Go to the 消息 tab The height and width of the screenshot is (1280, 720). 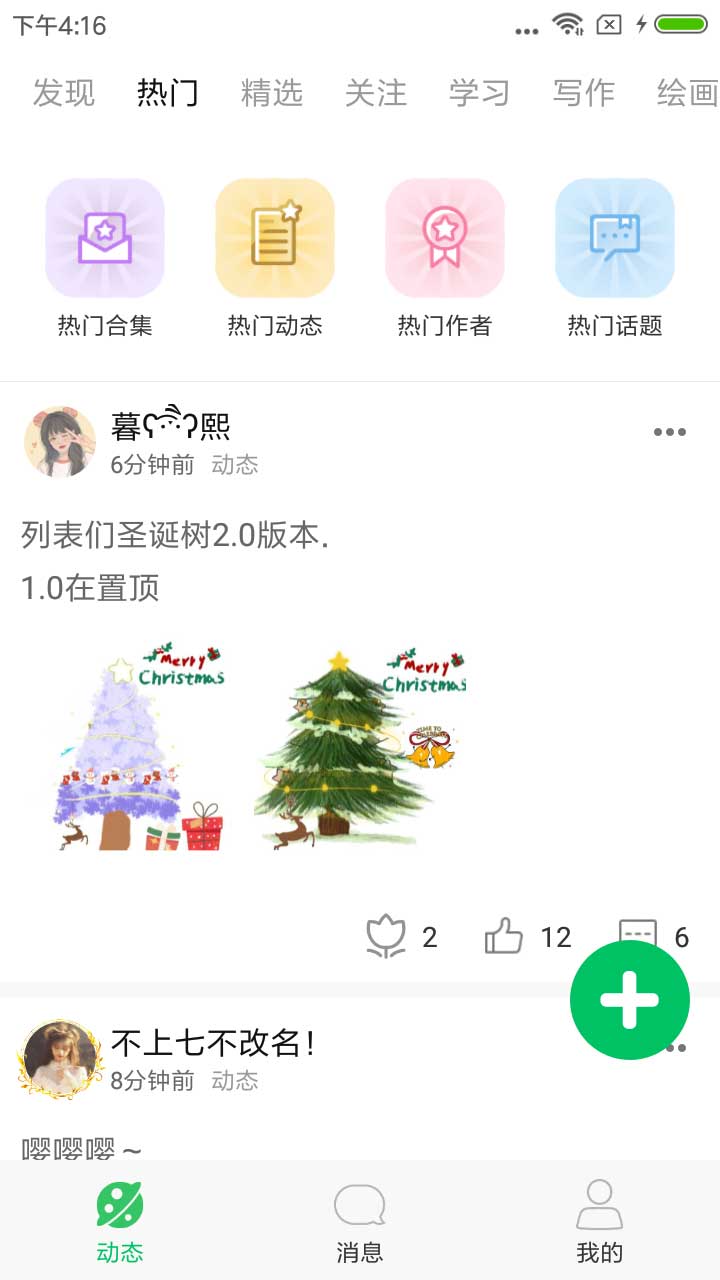pyautogui.click(x=360, y=1222)
